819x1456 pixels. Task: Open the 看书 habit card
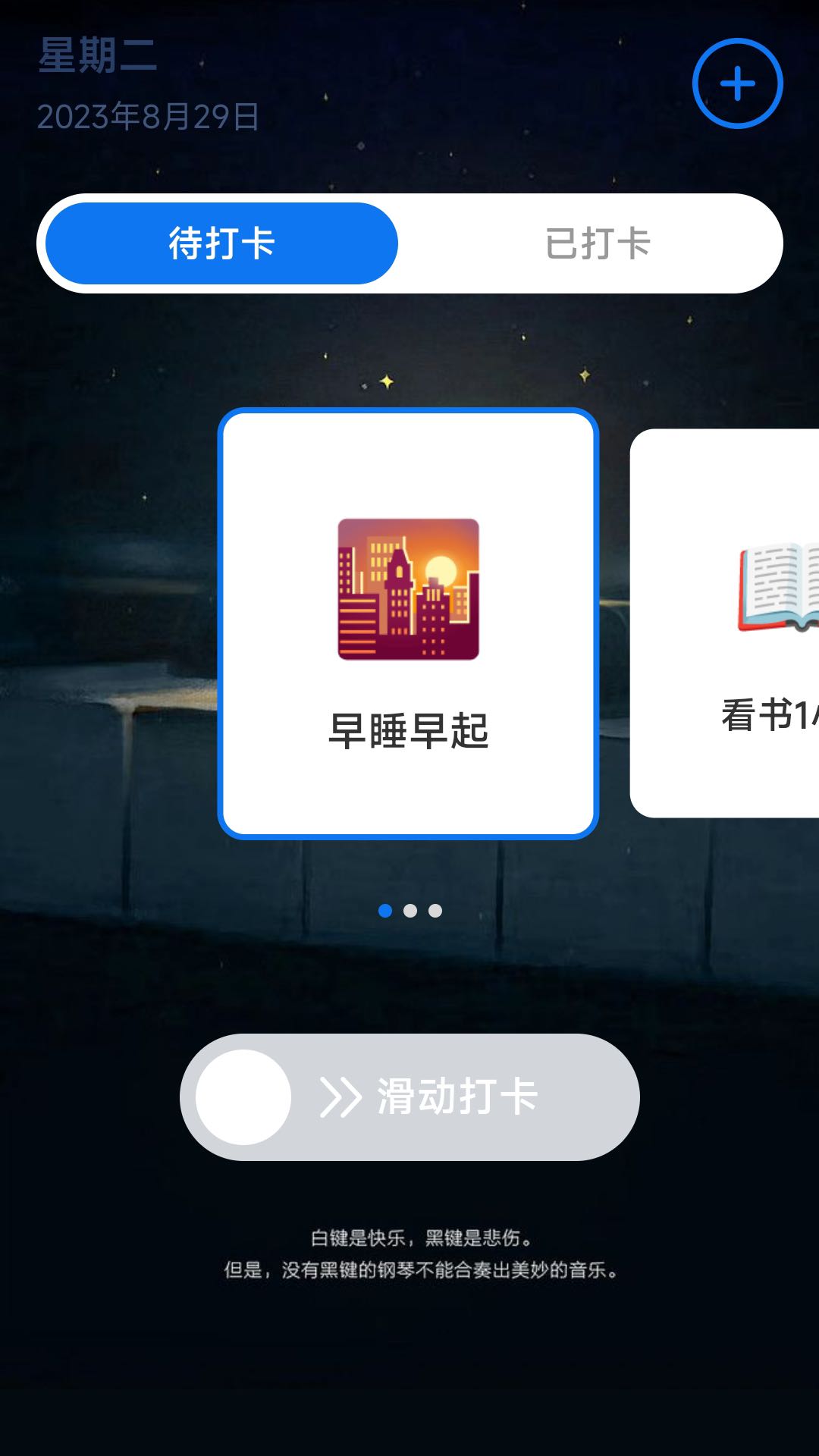(724, 623)
